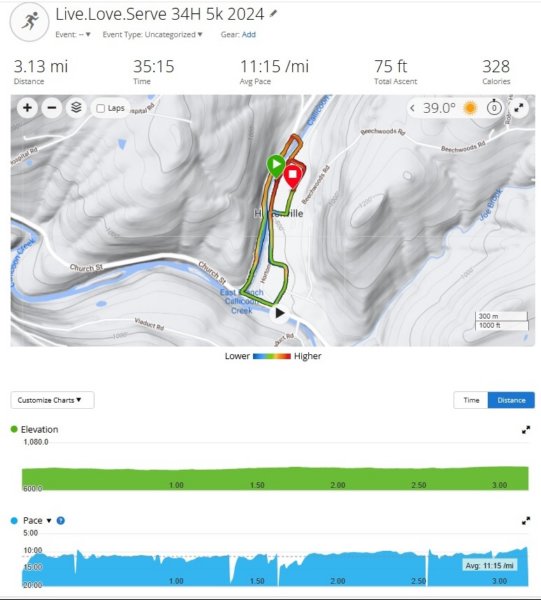Zoom out on the map
This screenshot has width=541, height=600.
click(52, 108)
